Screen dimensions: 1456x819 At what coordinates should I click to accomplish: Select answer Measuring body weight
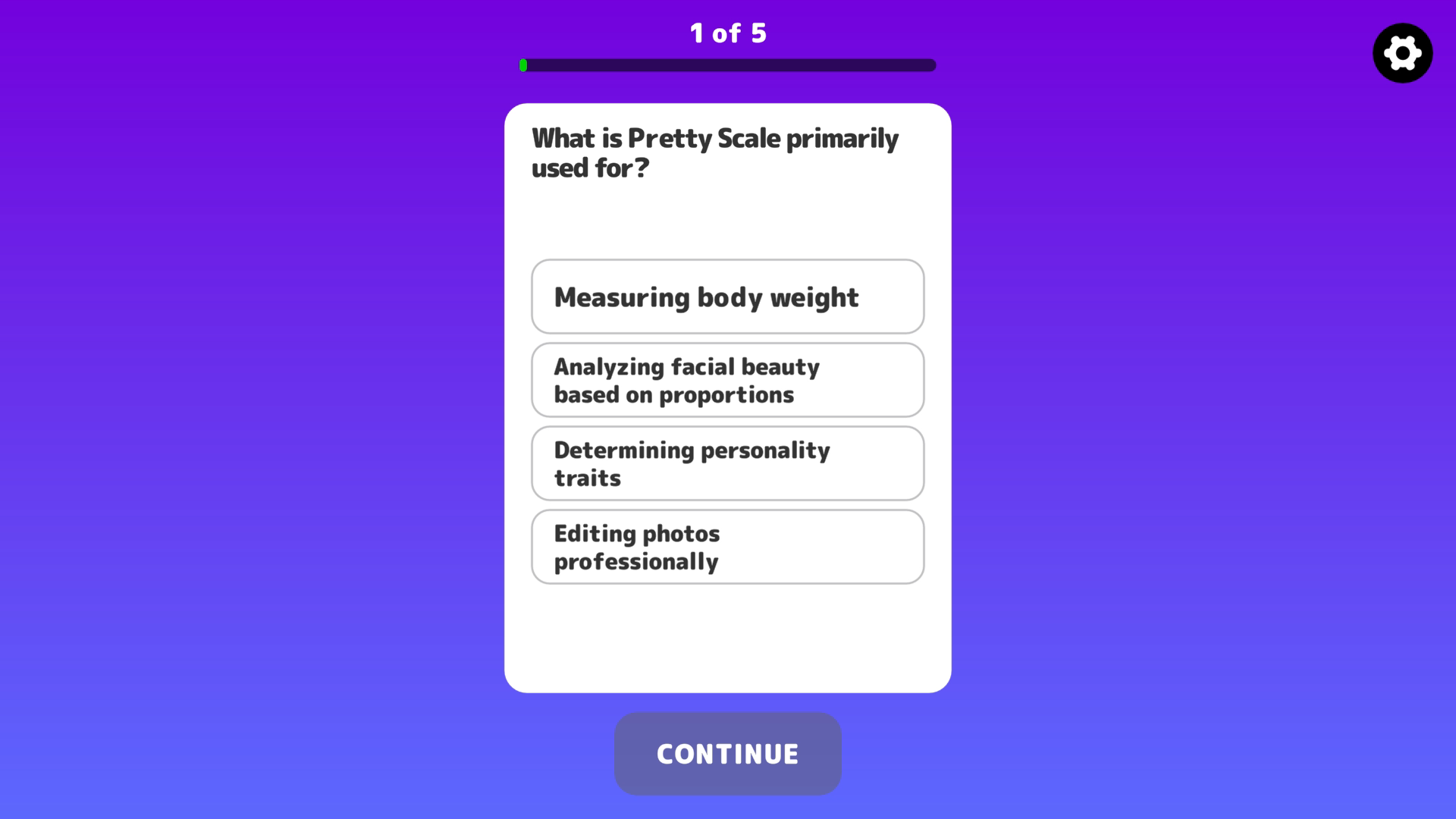727,297
